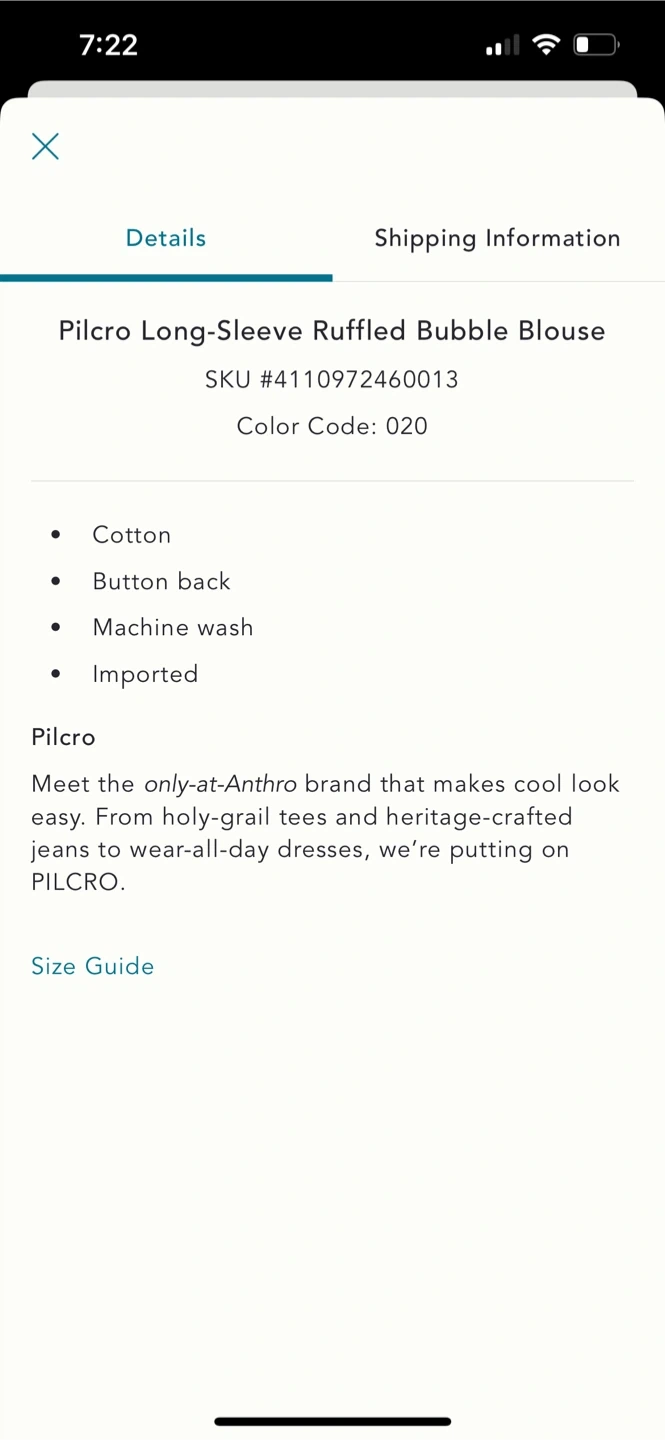Close the product details sheet
665x1440 pixels.
click(45, 146)
